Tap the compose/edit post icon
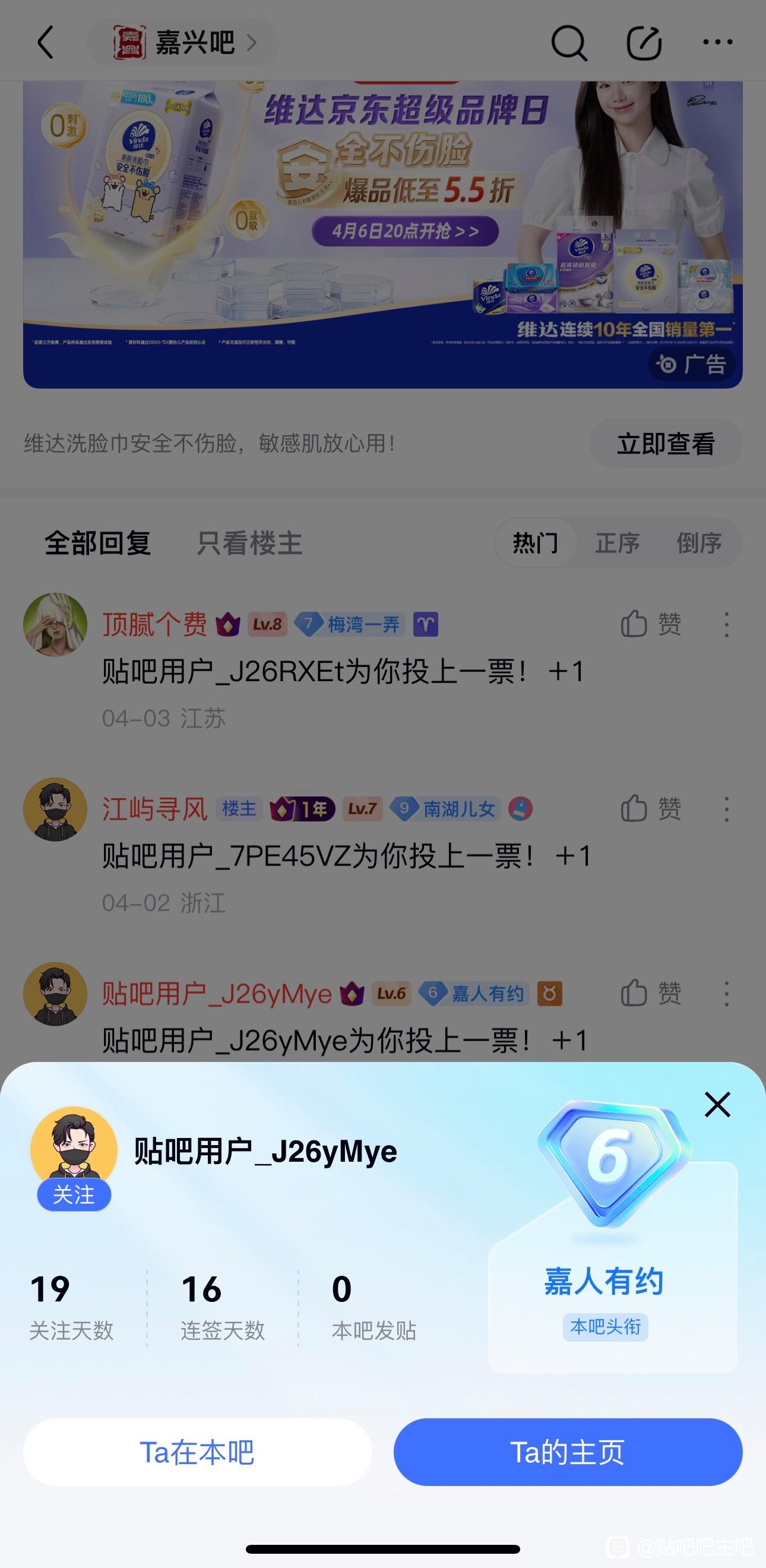The image size is (766, 1568). pyautogui.click(x=644, y=43)
